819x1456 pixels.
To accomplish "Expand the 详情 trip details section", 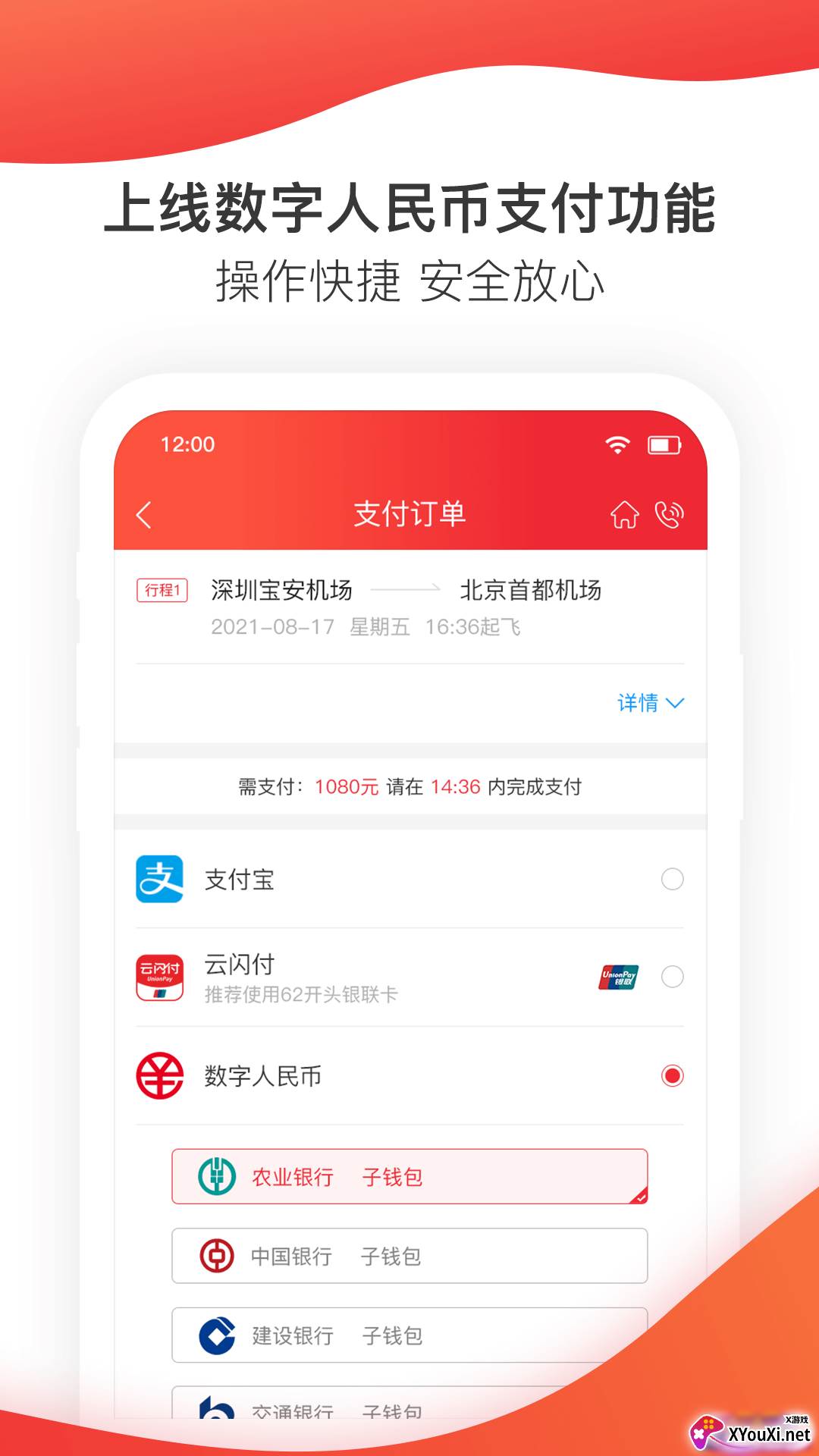I will [x=650, y=704].
